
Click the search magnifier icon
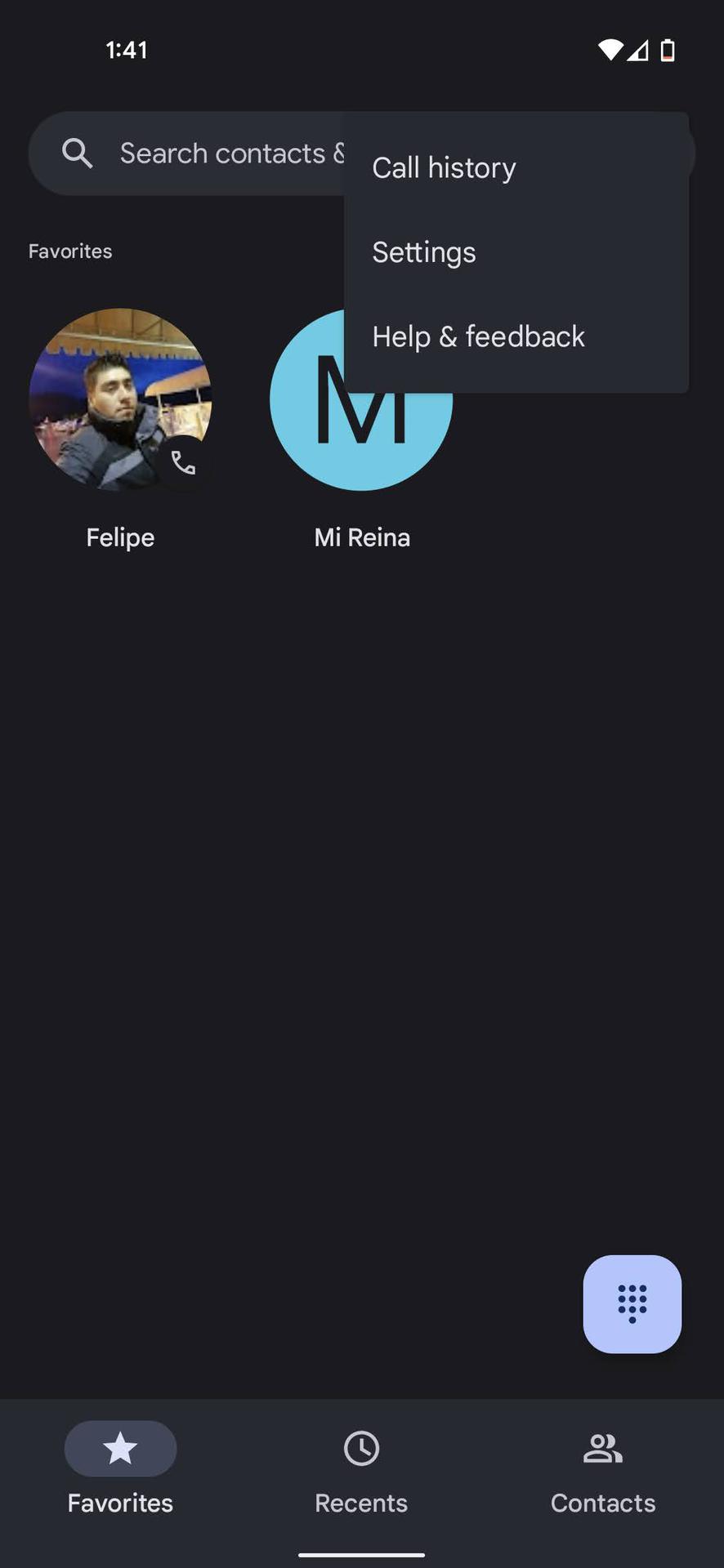click(78, 153)
